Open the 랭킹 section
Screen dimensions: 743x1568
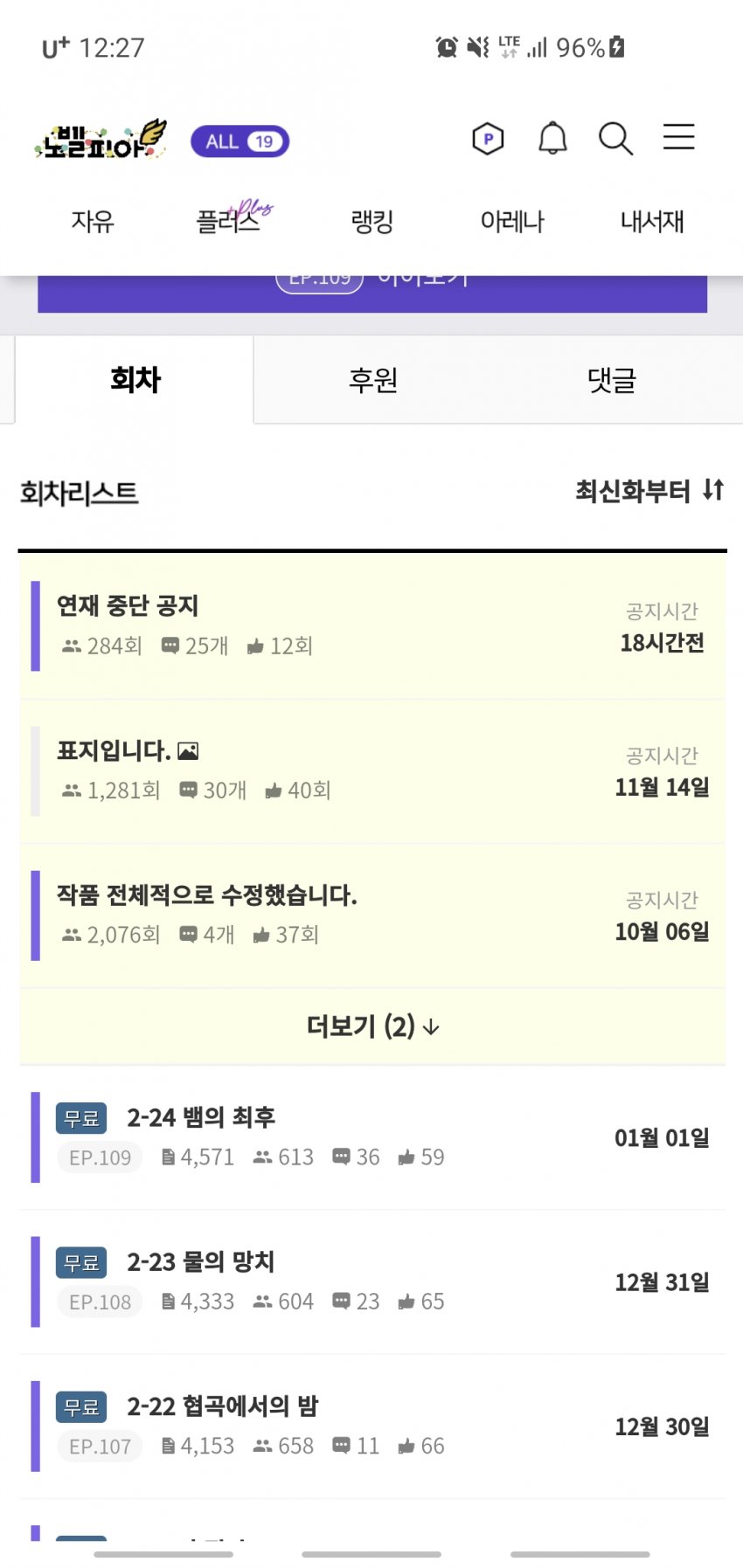point(372,221)
